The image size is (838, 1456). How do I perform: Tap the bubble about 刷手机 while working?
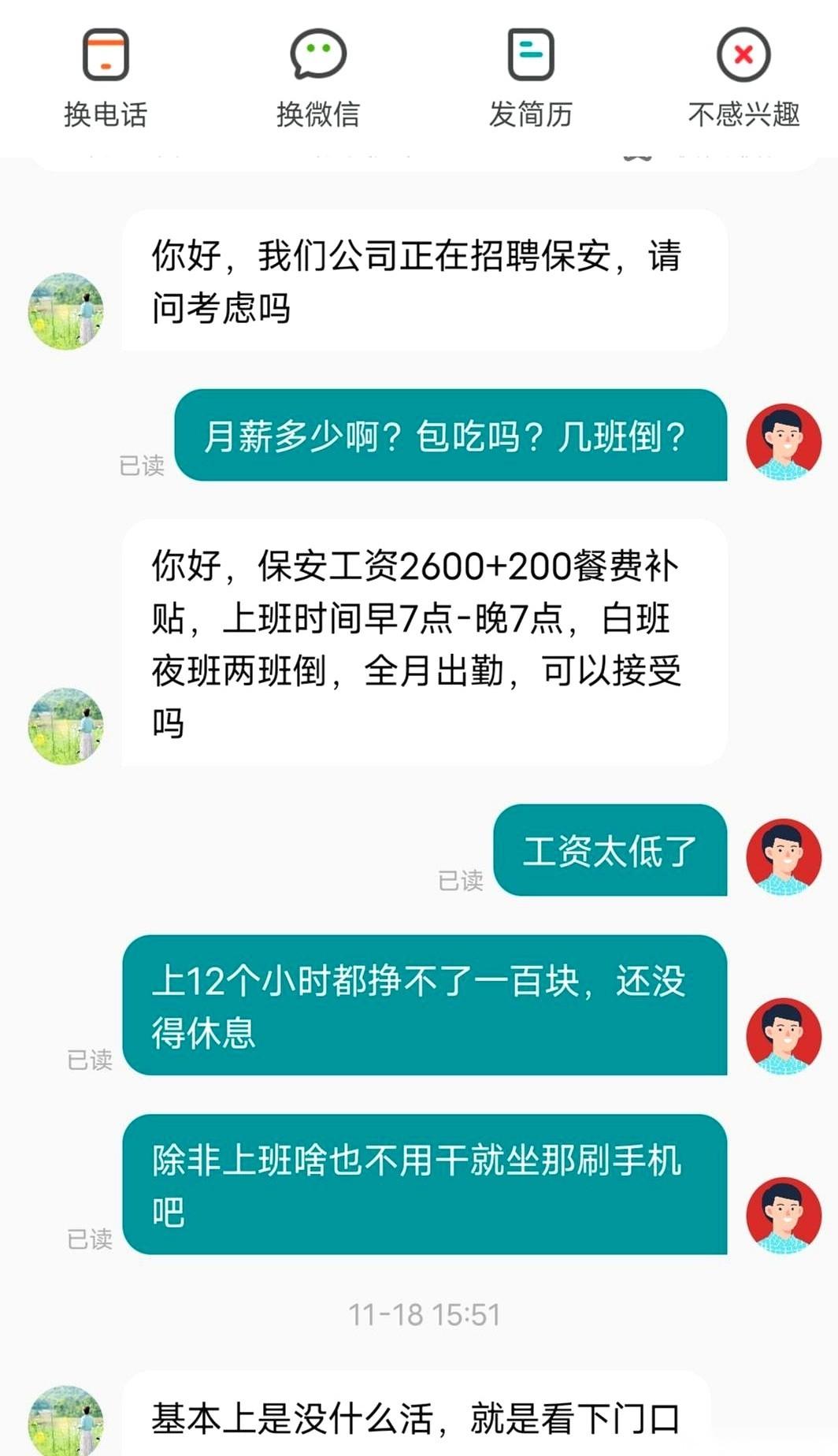(x=425, y=1191)
